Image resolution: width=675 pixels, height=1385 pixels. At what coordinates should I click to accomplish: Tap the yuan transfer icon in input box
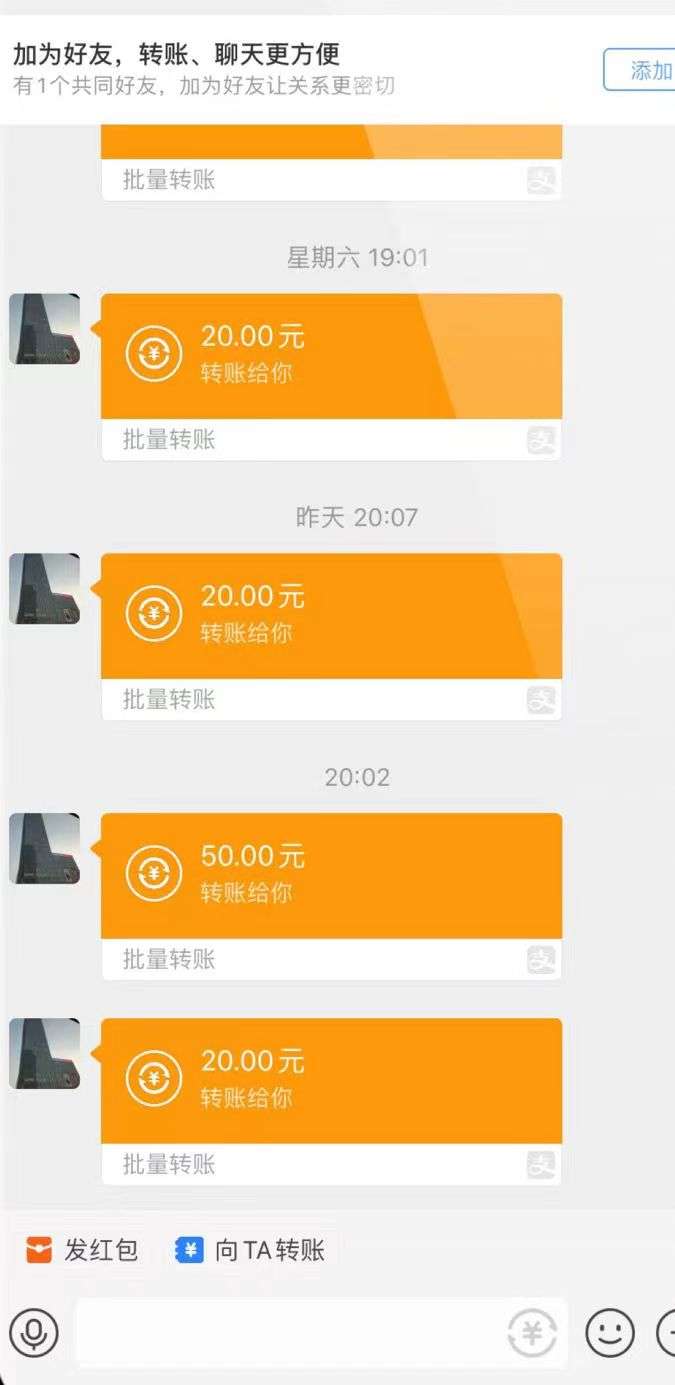tap(533, 1333)
